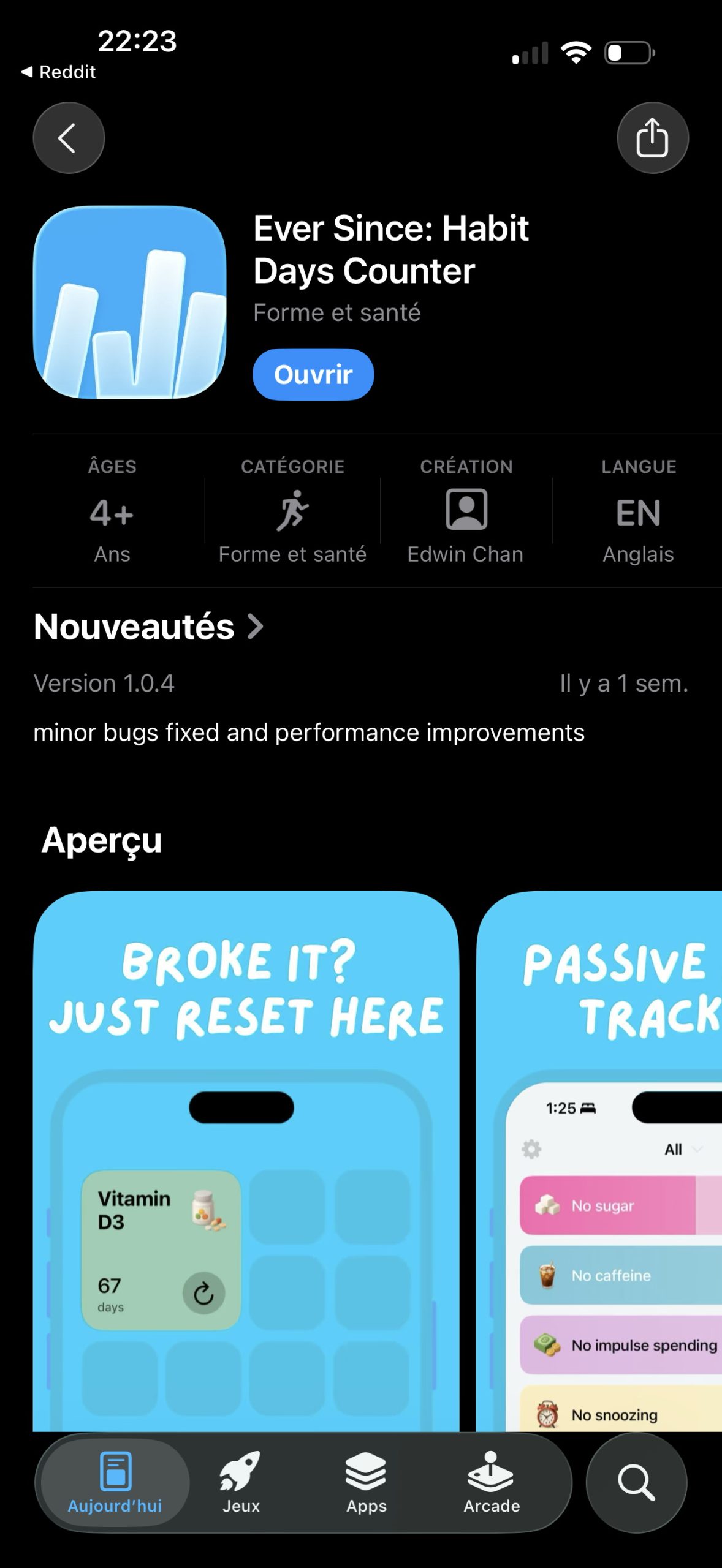This screenshot has width=722, height=1568.
Task: Expand the Nouveautés version history
Action: pyautogui.click(x=148, y=627)
